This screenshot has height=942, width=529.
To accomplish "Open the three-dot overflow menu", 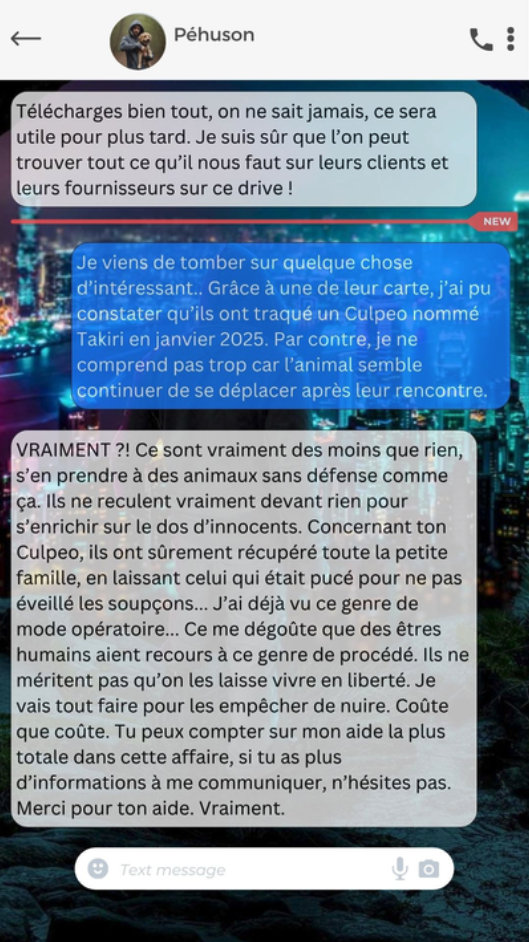I will 510,39.
